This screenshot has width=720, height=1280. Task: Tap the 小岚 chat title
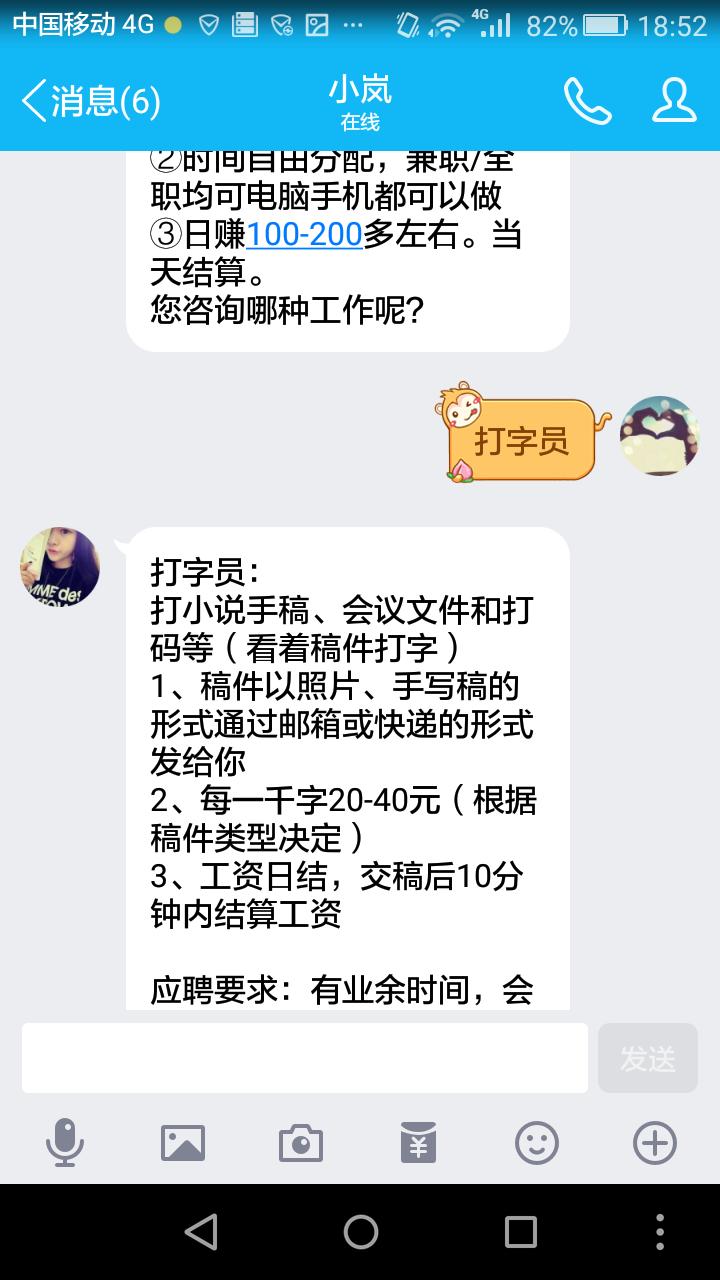[361, 90]
